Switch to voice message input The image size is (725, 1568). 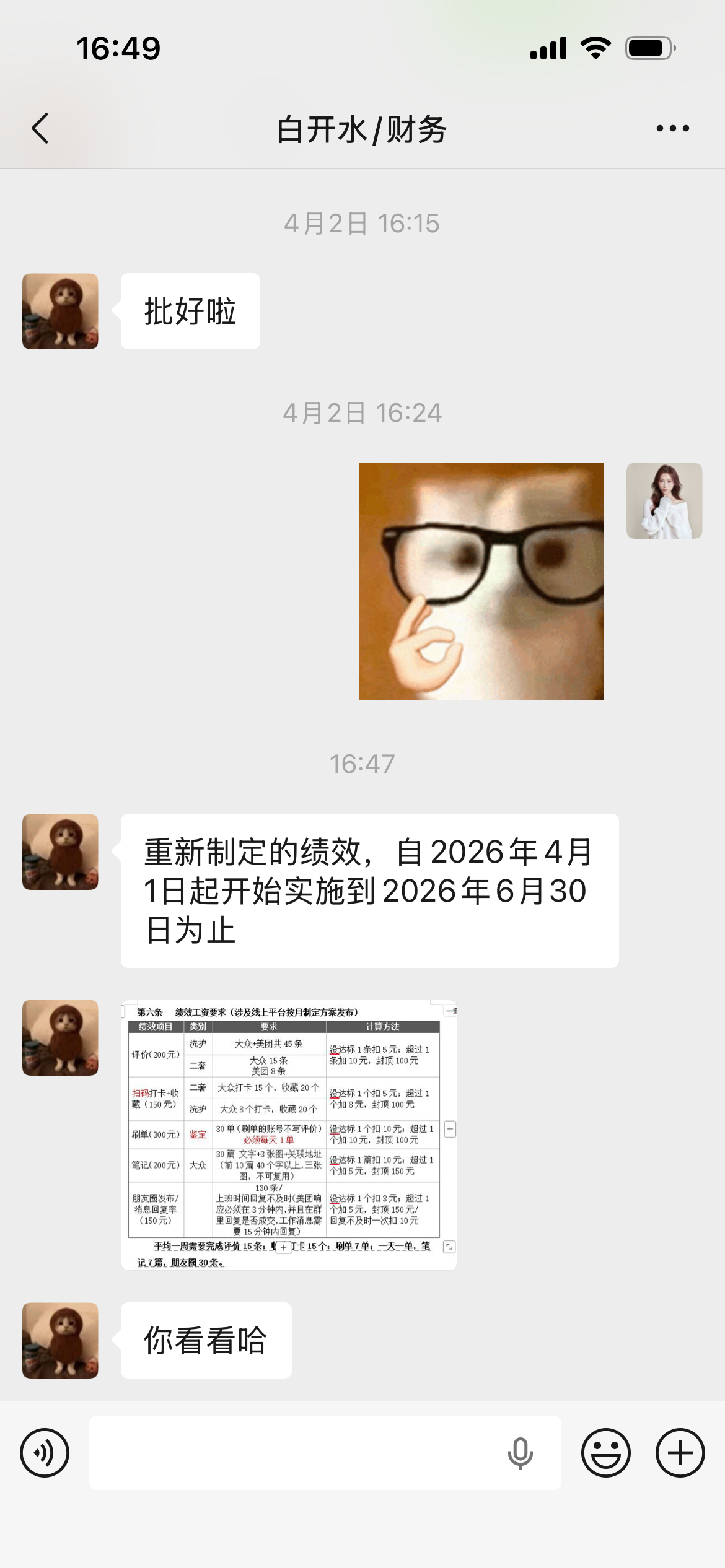click(x=45, y=1453)
